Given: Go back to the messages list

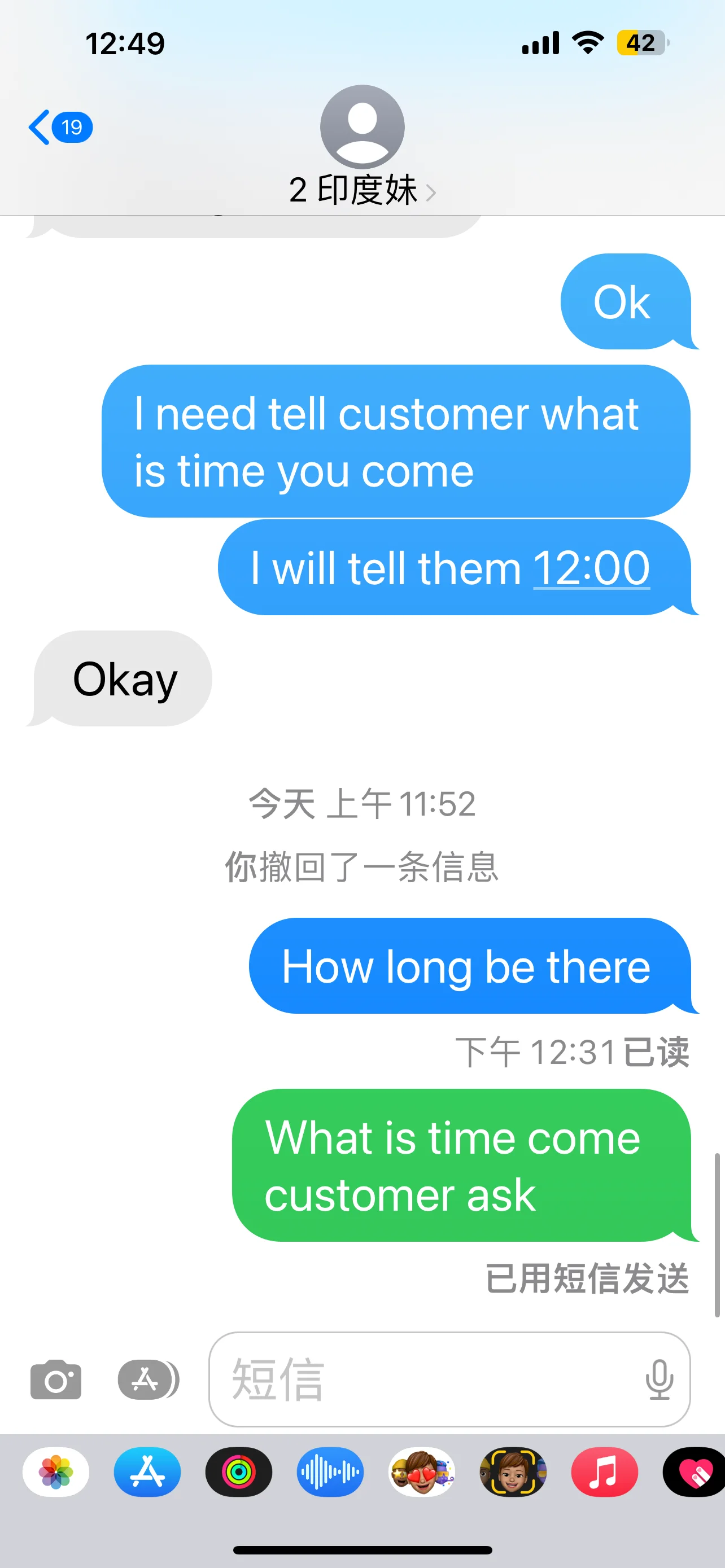Looking at the screenshot, I should click(60, 127).
